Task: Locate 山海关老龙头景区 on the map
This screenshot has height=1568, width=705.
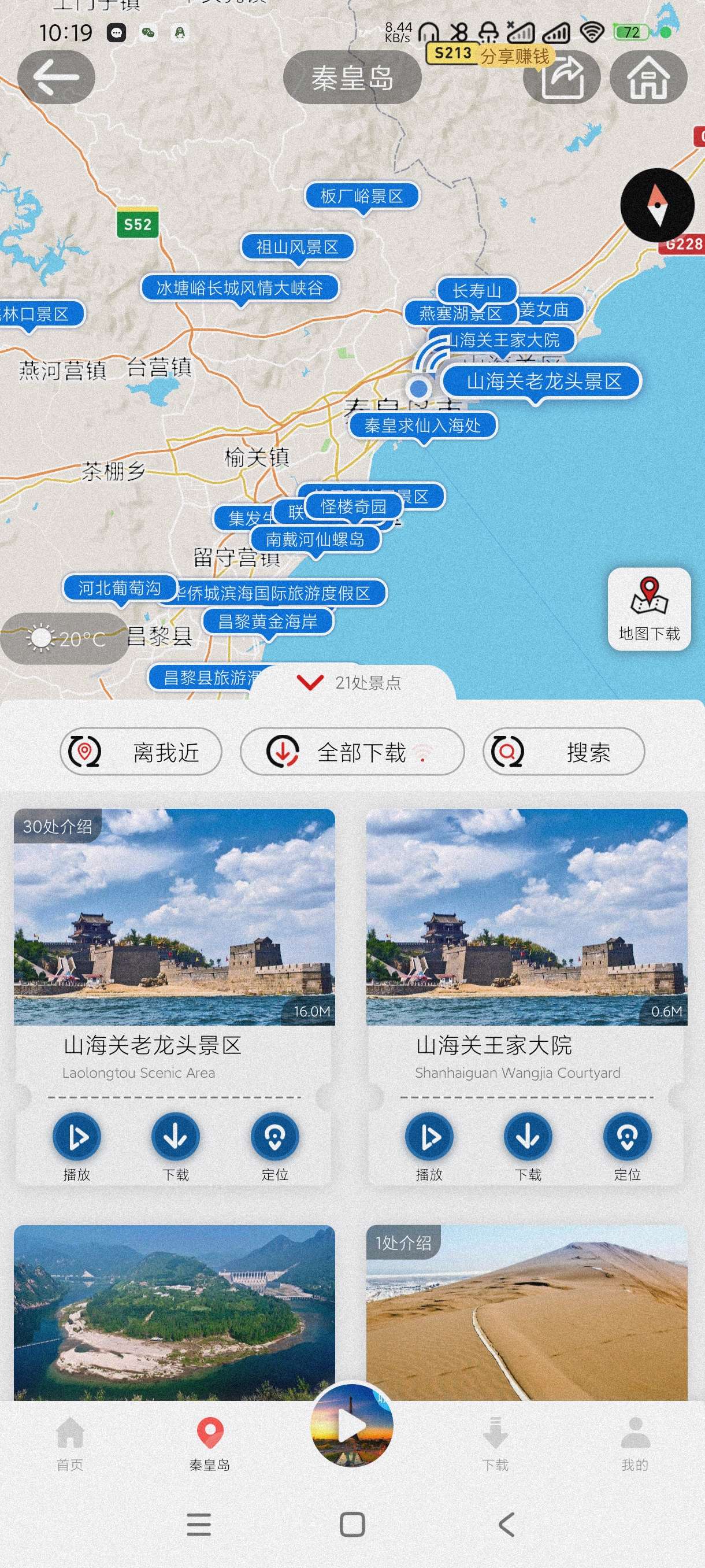Action: pyautogui.click(x=275, y=1137)
